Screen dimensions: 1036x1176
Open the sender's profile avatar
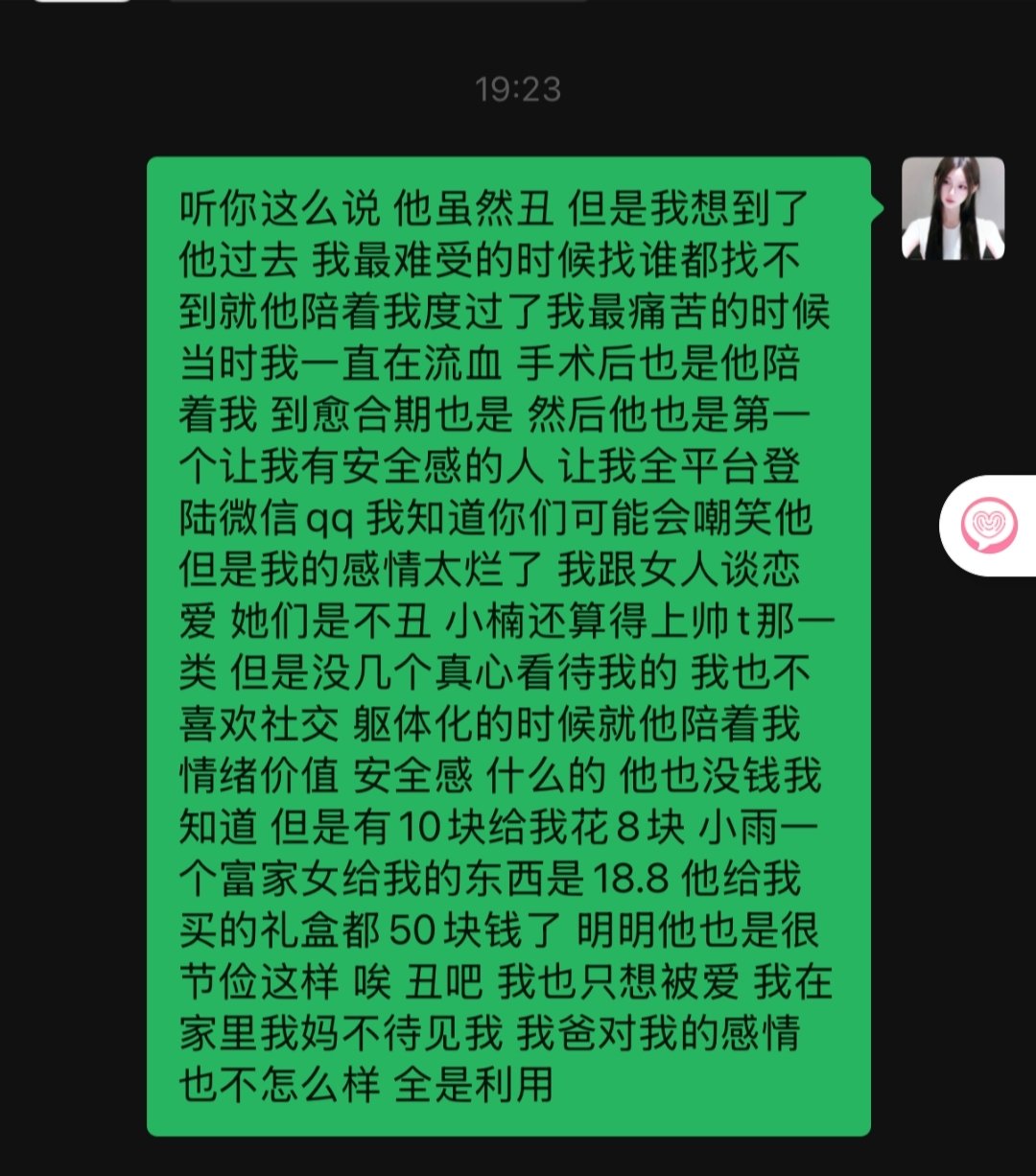pyautogui.click(x=953, y=208)
